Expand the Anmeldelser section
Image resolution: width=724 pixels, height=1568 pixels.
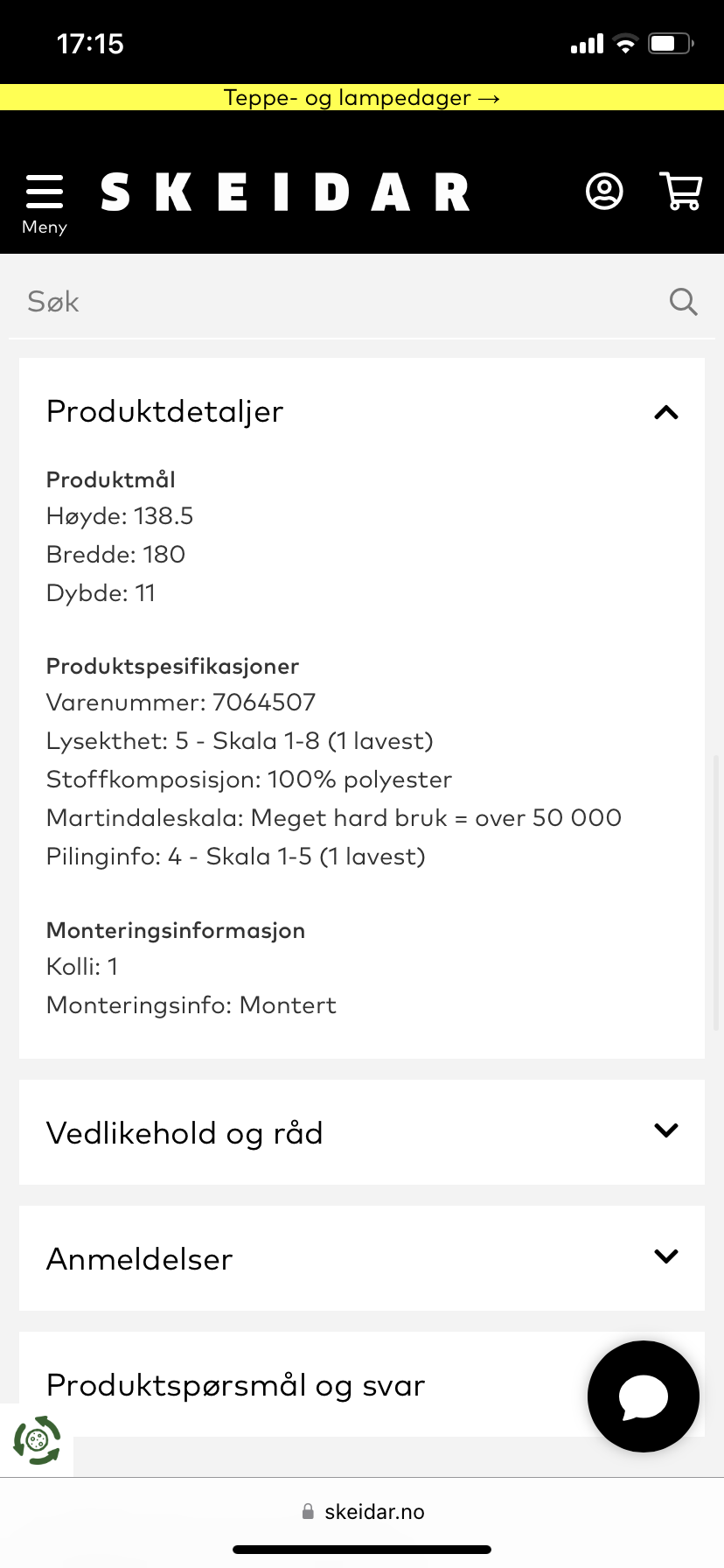pyautogui.click(x=665, y=1256)
